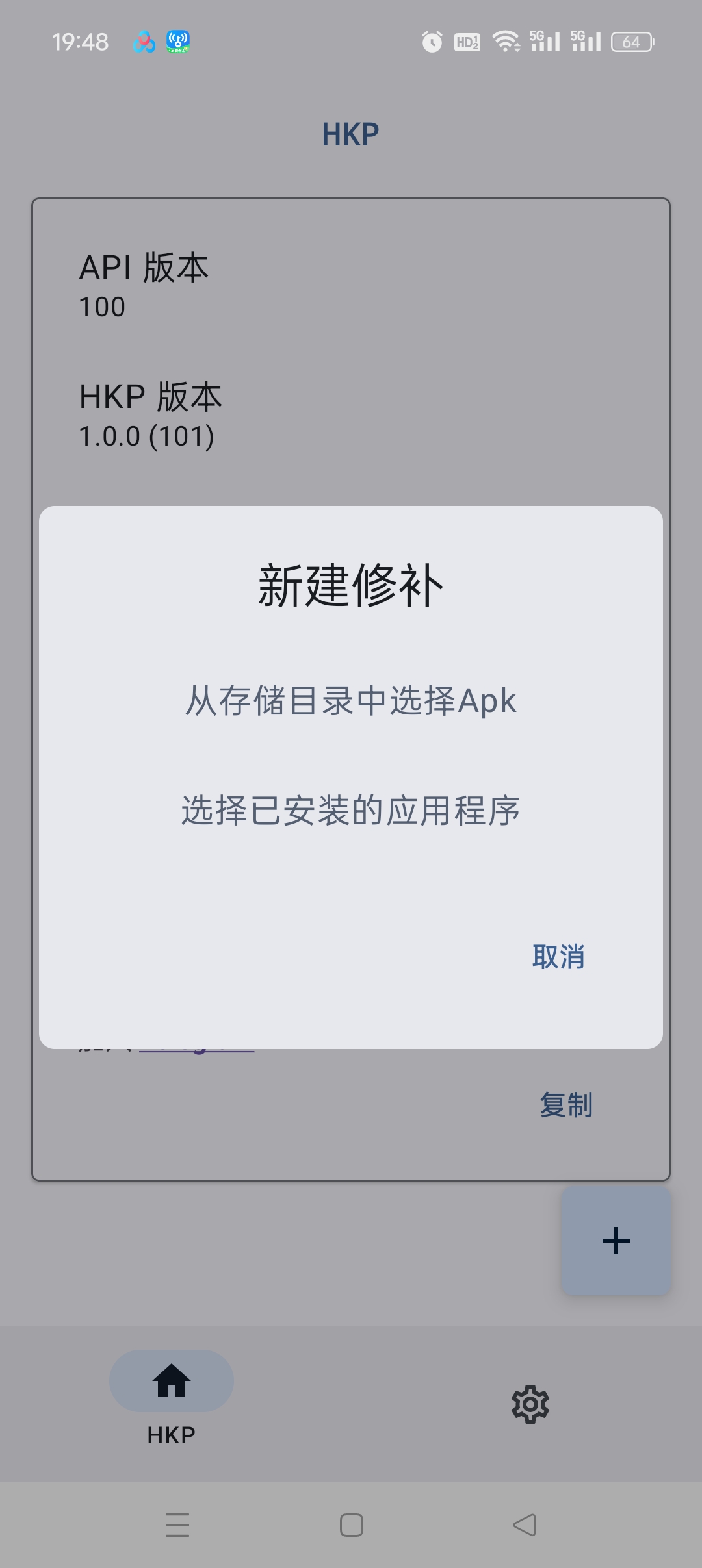This screenshot has height=1568, width=702.
Task: Tap the home navigation button
Action: [x=351, y=1525]
